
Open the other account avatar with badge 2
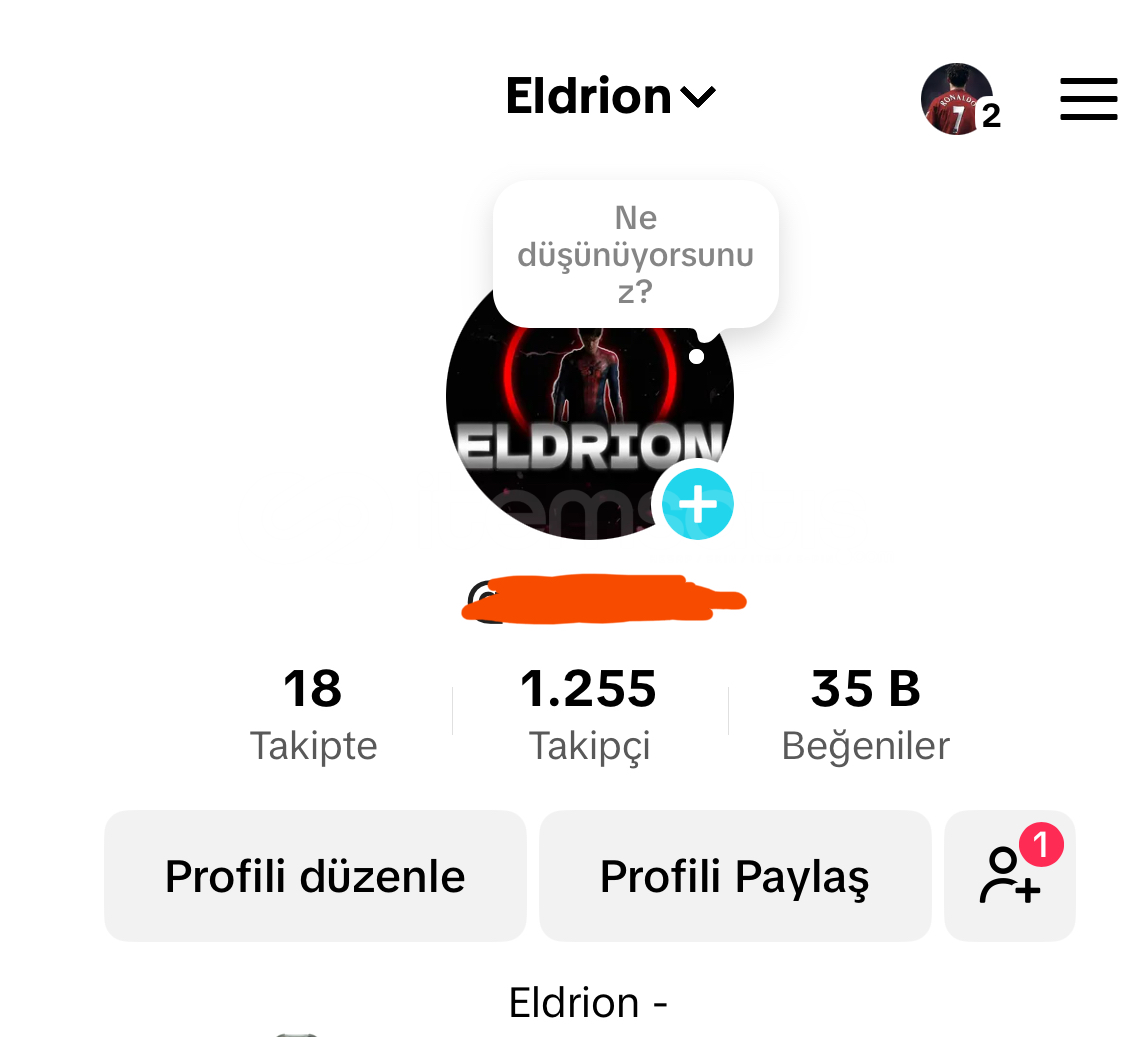coord(958,99)
